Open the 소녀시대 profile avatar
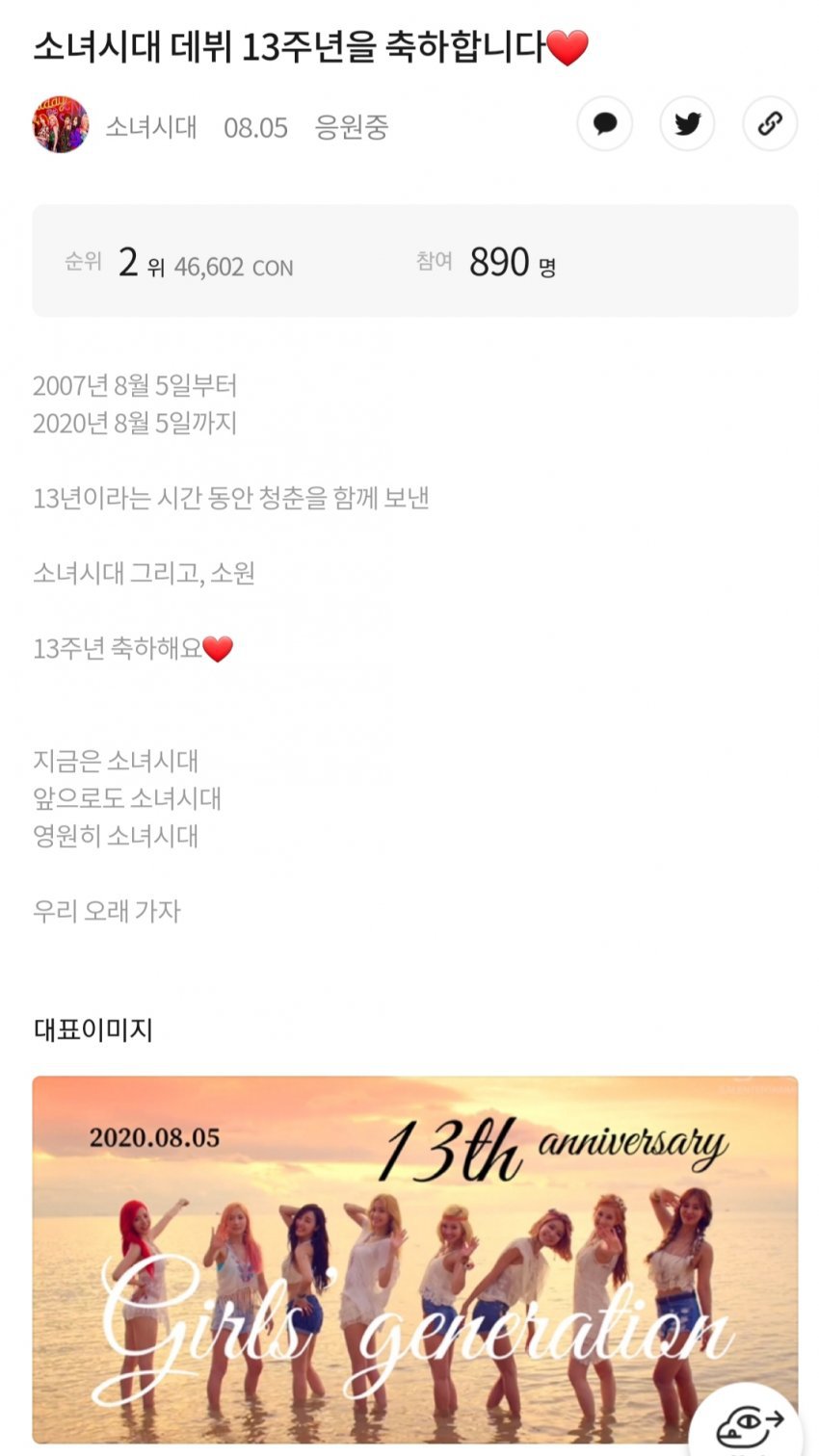 [x=60, y=125]
